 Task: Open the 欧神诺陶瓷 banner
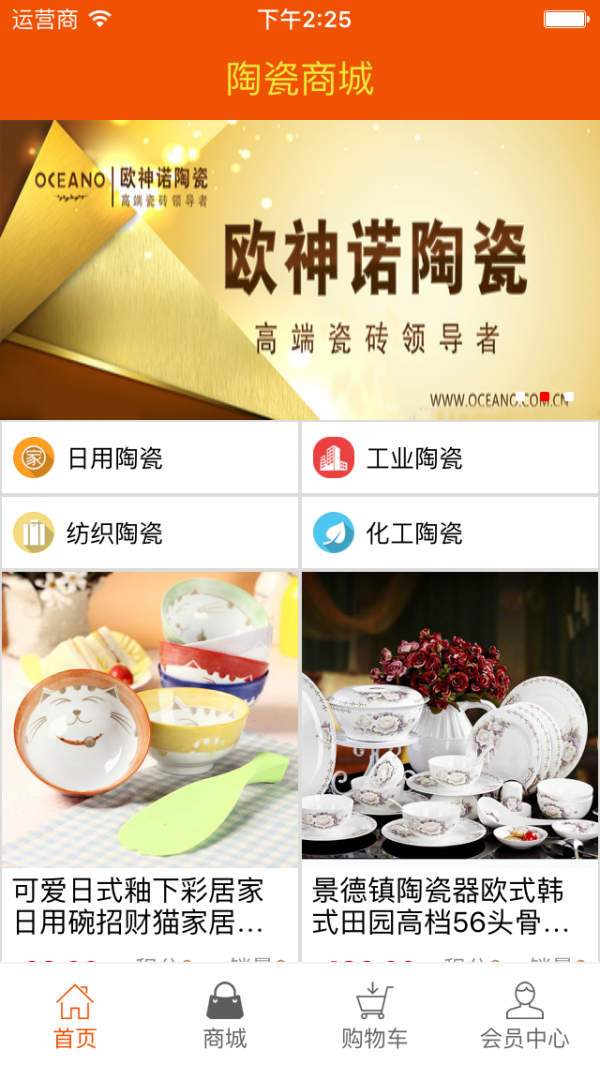300,269
